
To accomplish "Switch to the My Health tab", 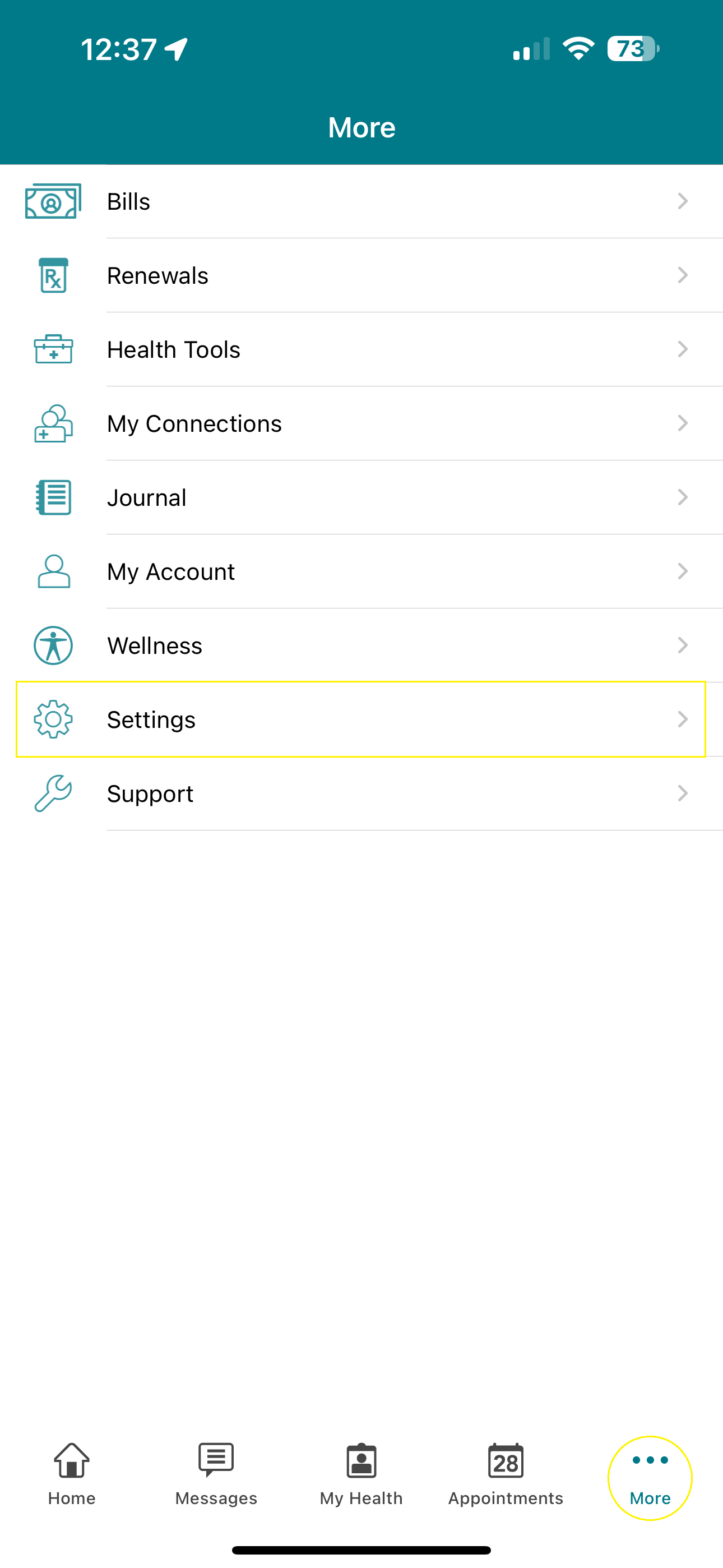I will (x=361, y=1473).
